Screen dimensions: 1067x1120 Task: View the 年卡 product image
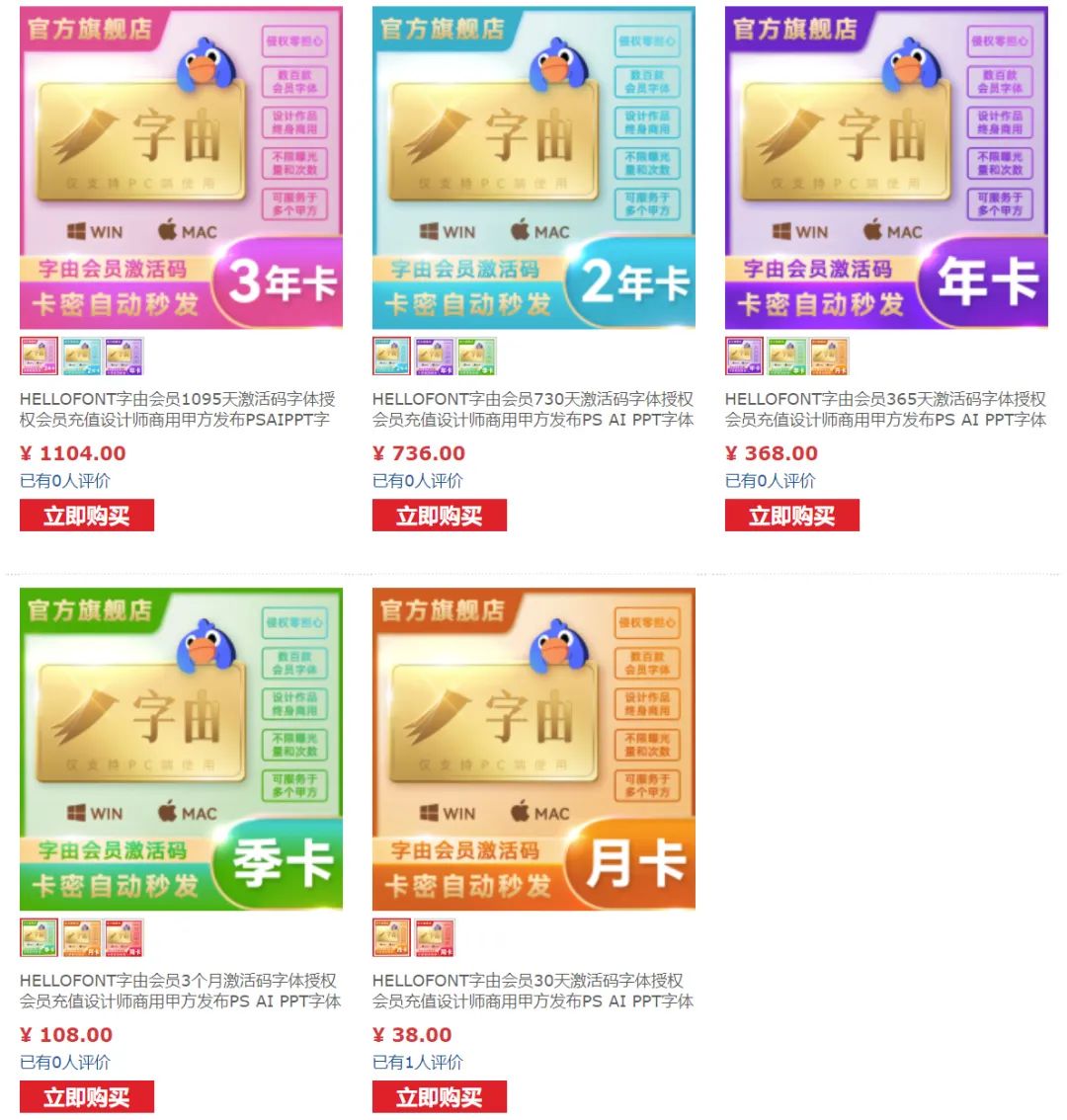886,168
